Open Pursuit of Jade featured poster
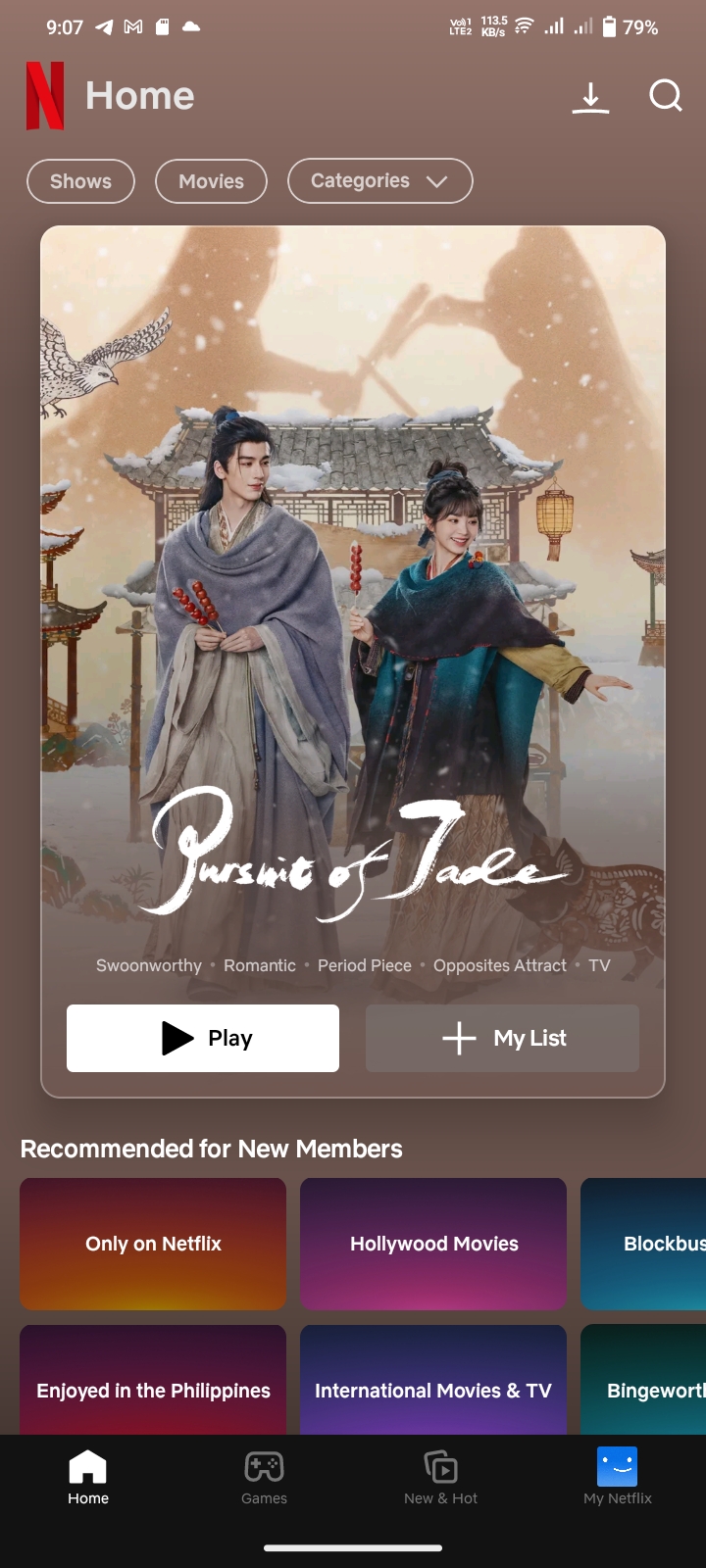Screen dimensions: 706x1568 tap(353, 588)
